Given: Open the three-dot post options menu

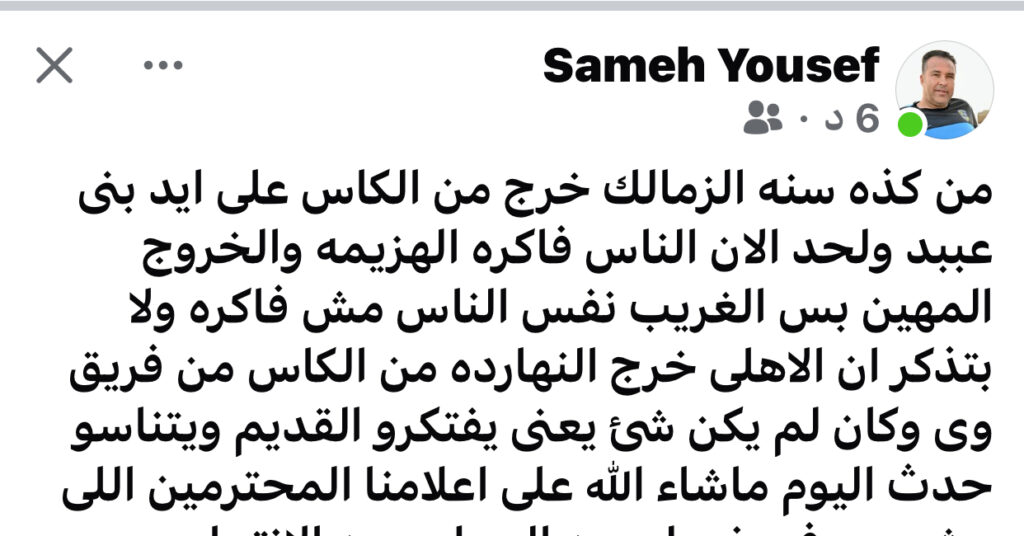Looking at the screenshot, I should pyautogui.click(x=158, y=66).
